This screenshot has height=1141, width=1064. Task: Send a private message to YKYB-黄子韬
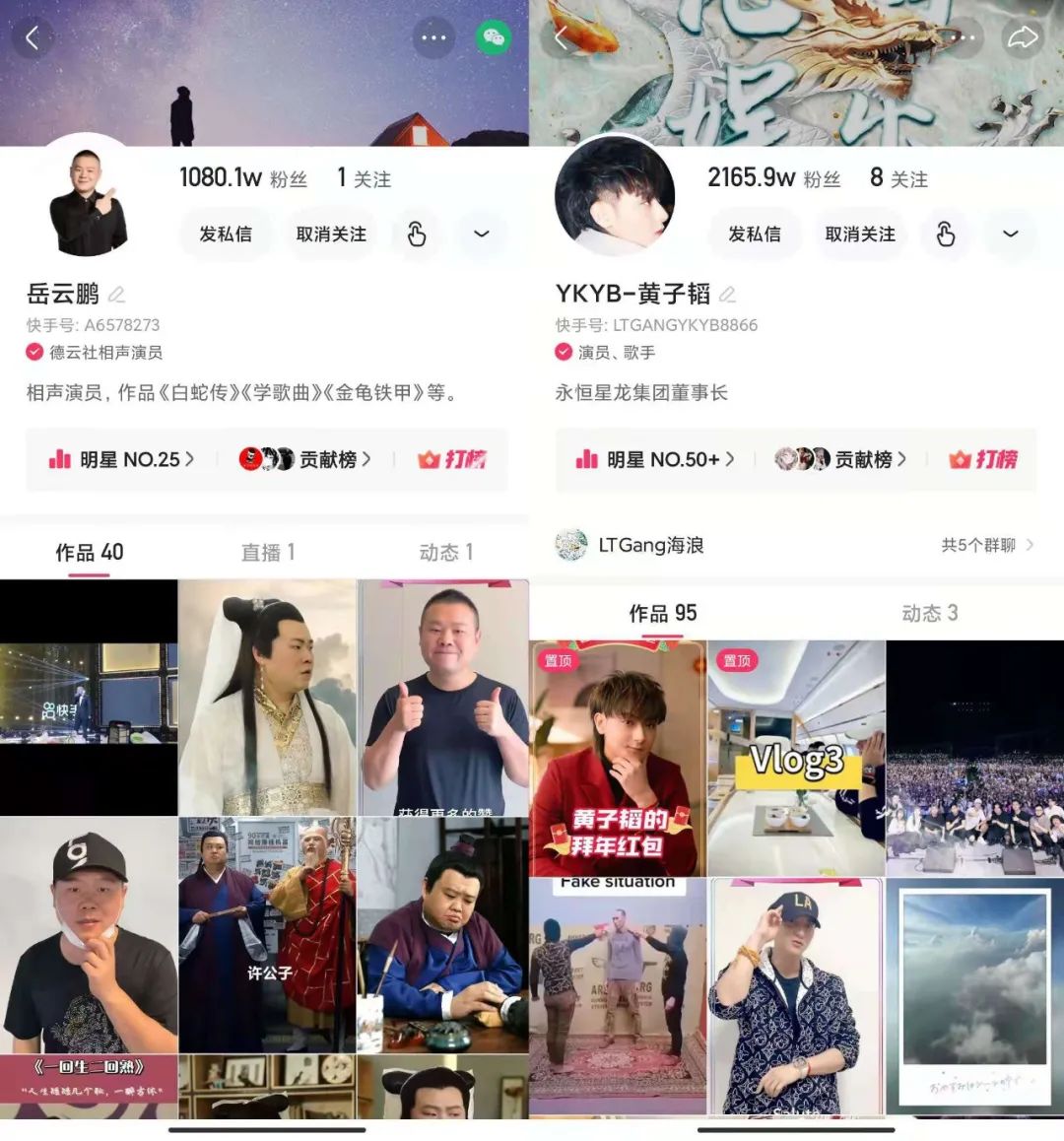(755, 235)
